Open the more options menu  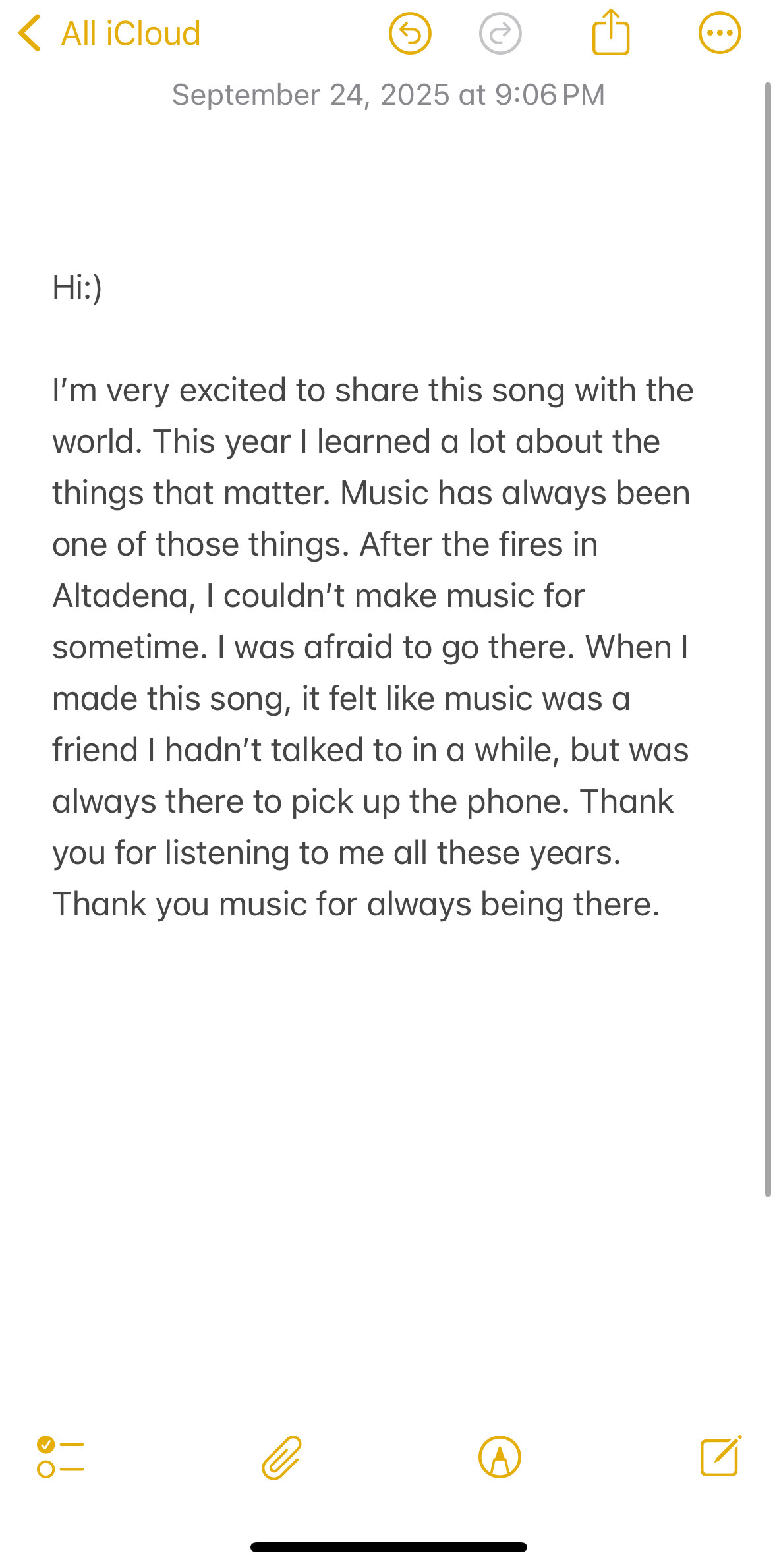click(720, 33)
